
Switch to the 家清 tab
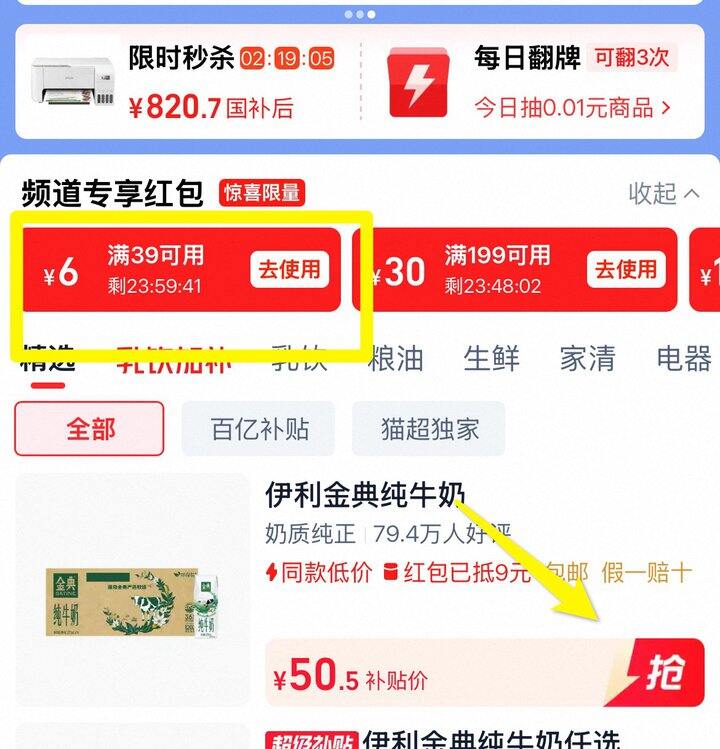(x=588, y=358)
